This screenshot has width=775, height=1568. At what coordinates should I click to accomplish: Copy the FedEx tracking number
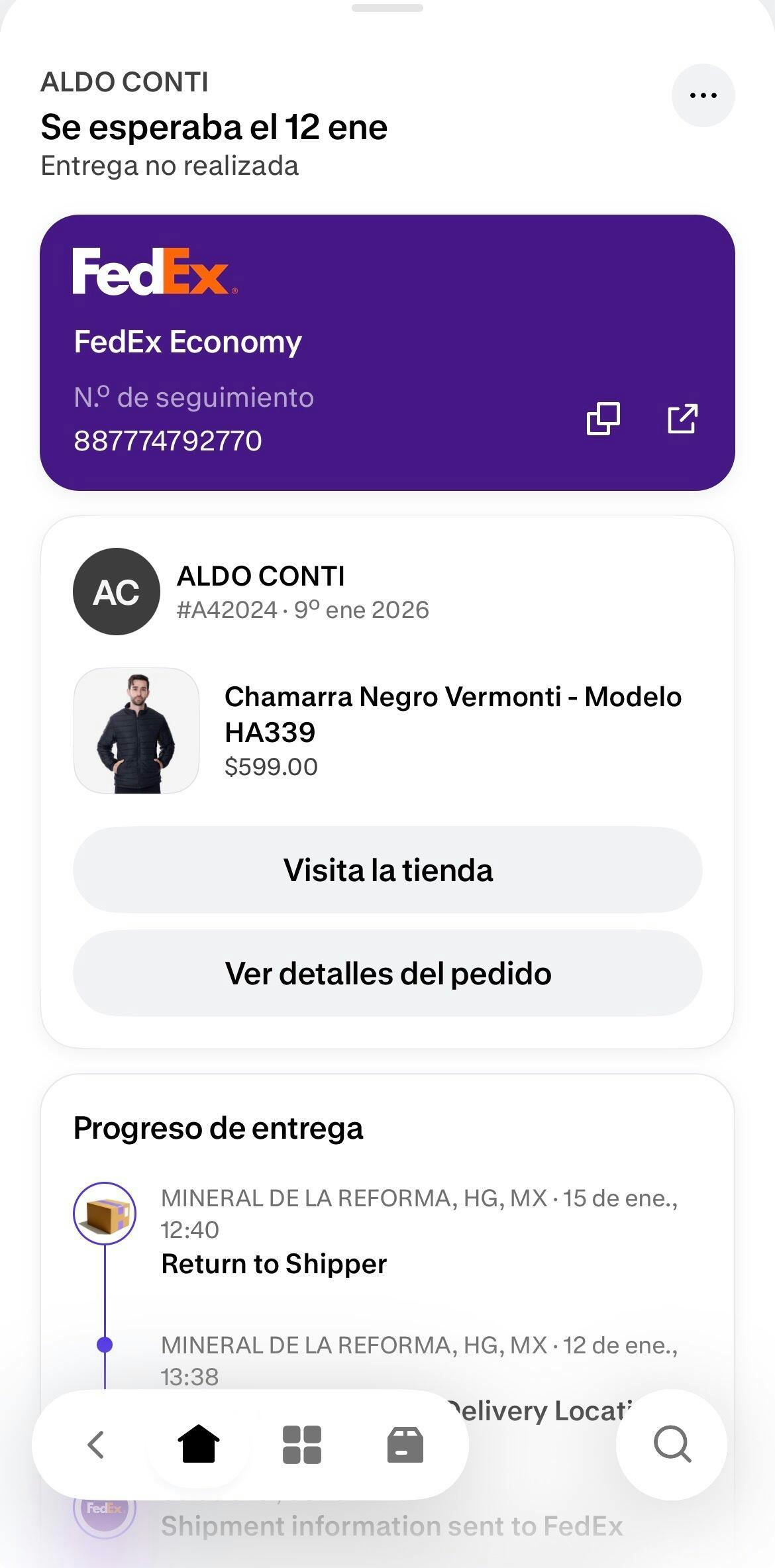pos(603,419)
